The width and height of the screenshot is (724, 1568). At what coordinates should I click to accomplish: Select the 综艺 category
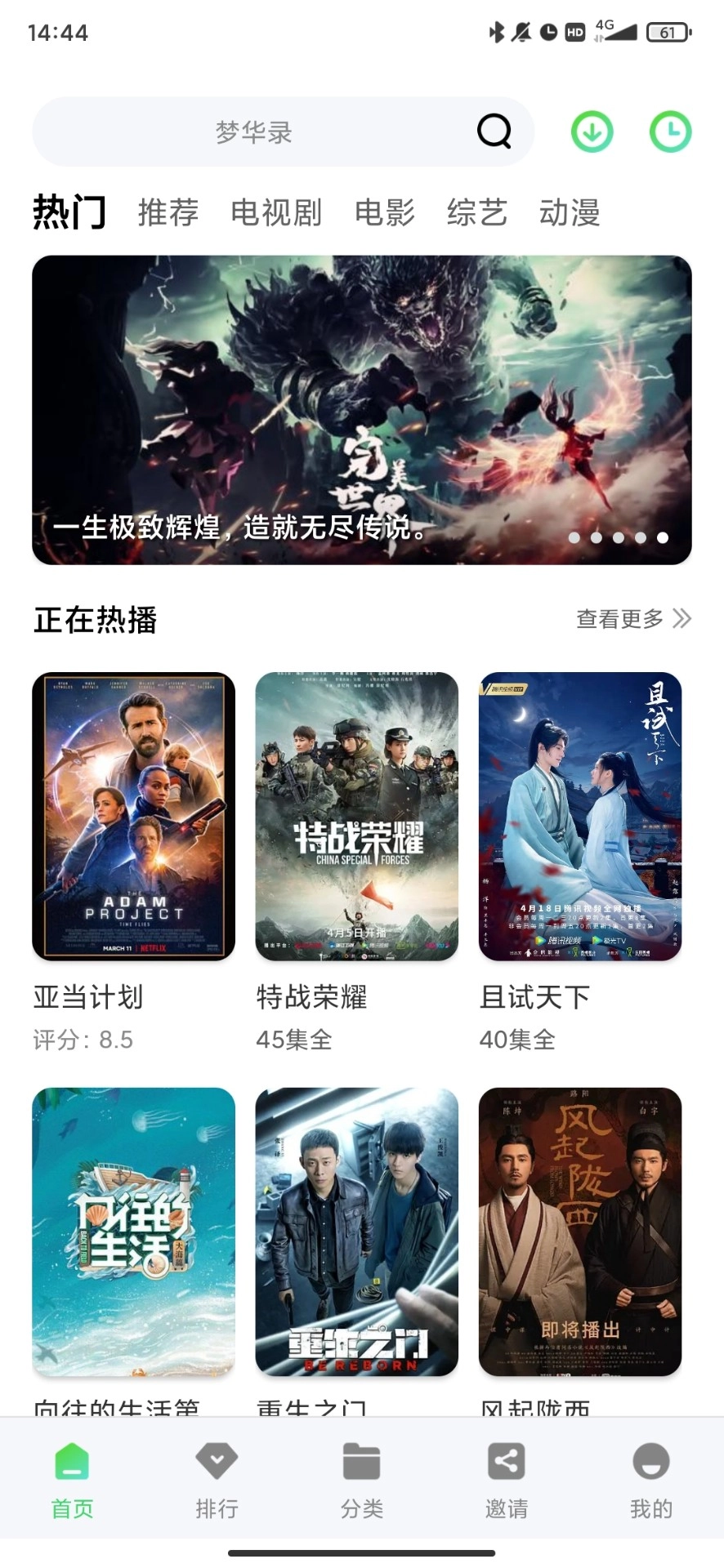[476, 212]
